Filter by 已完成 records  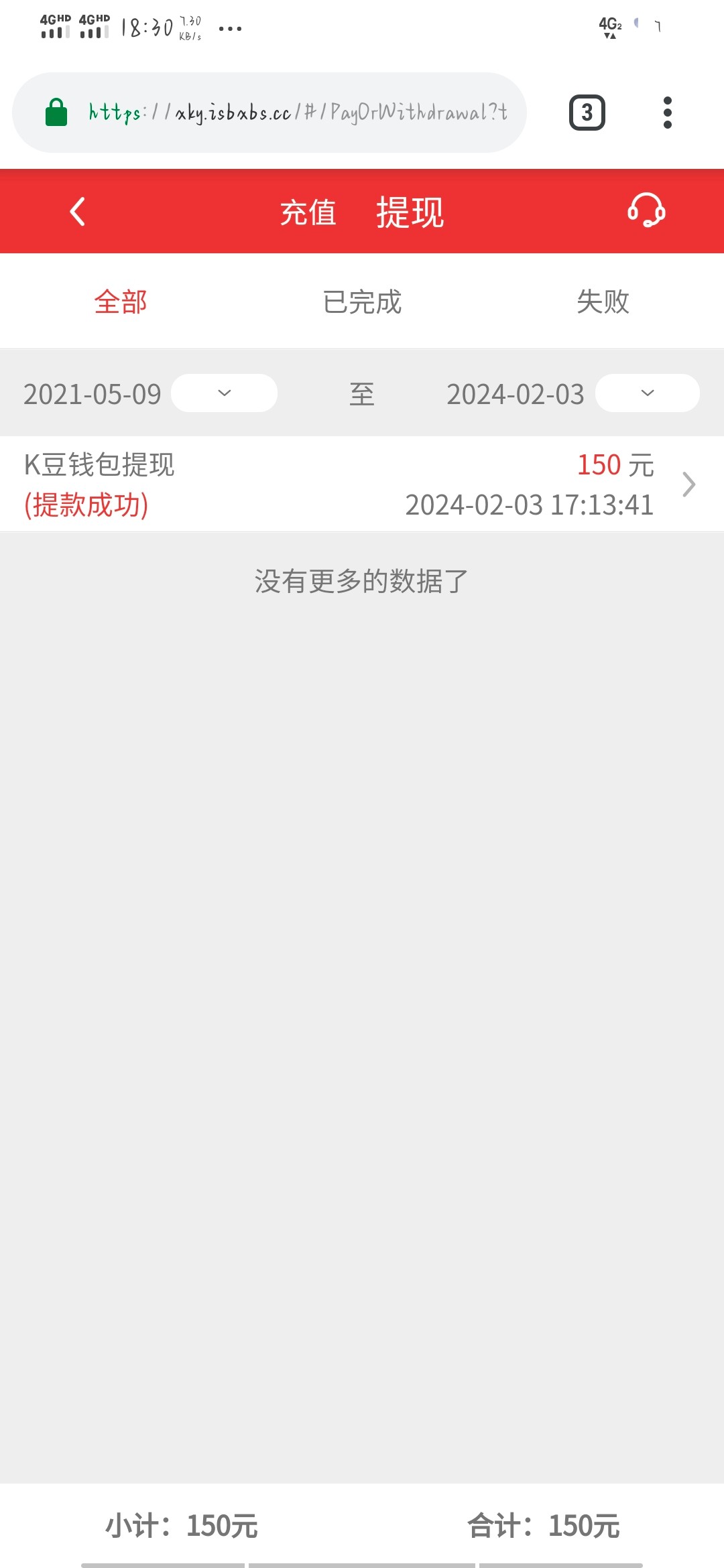362,302
